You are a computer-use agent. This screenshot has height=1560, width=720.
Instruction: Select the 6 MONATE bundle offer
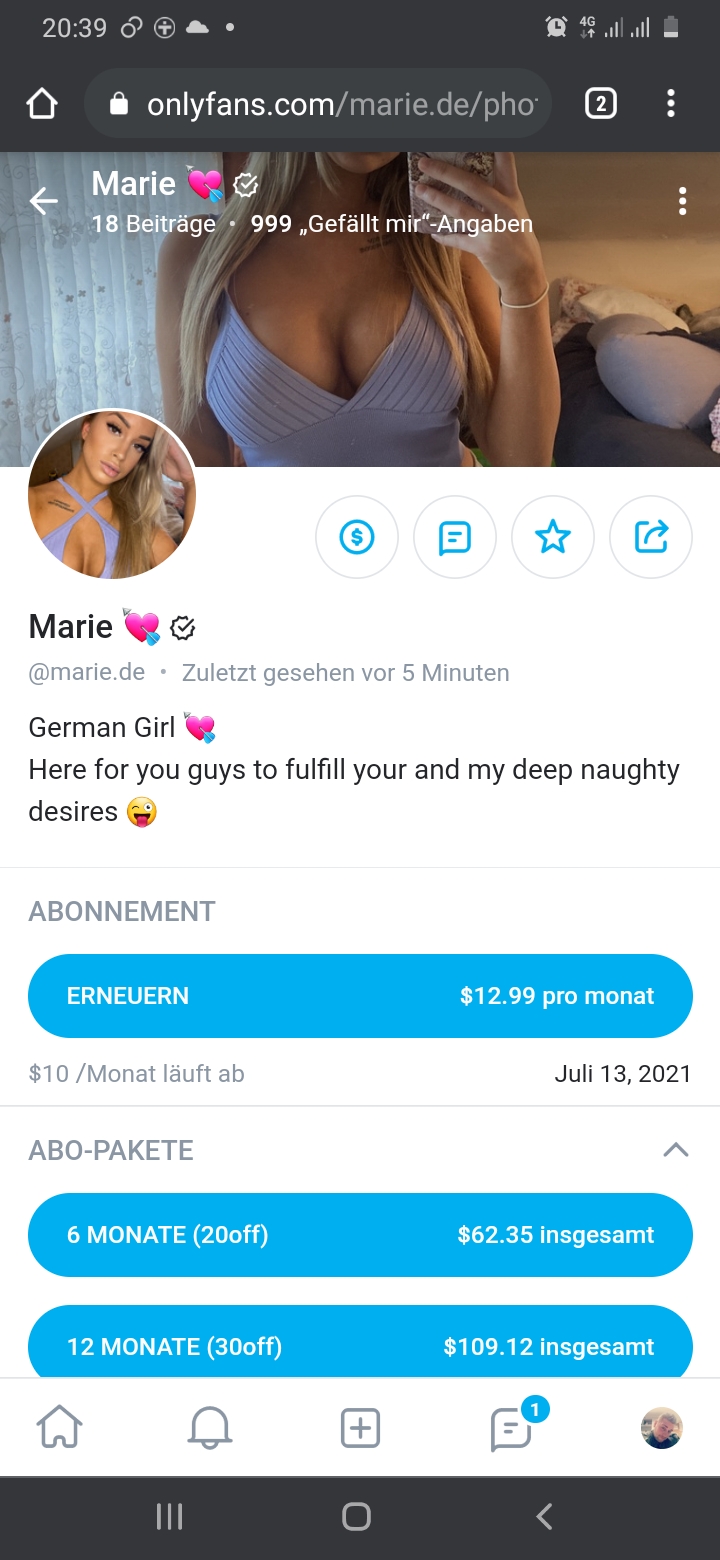(x=360, y=1235)
